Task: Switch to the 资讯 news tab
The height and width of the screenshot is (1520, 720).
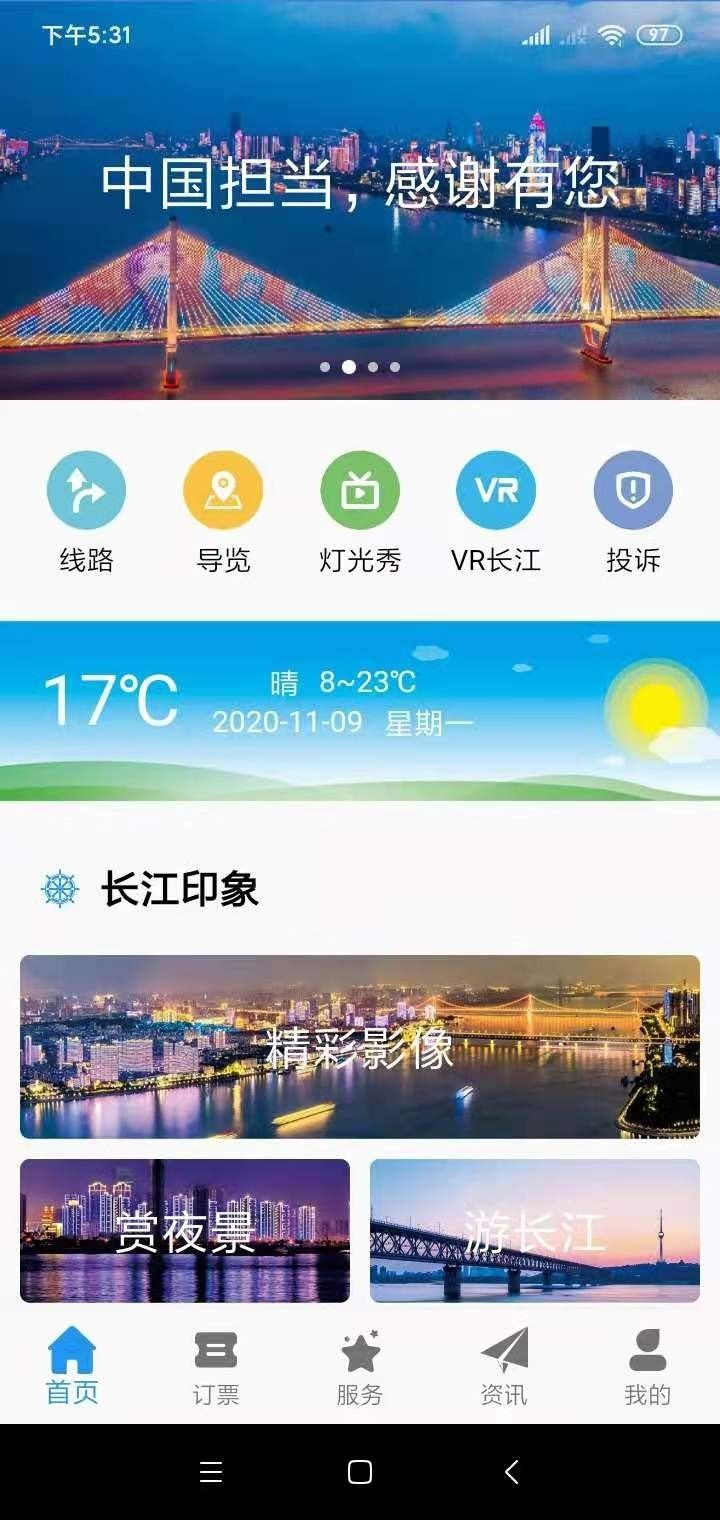Action: pyautogui.click(x=504, y=1368)
